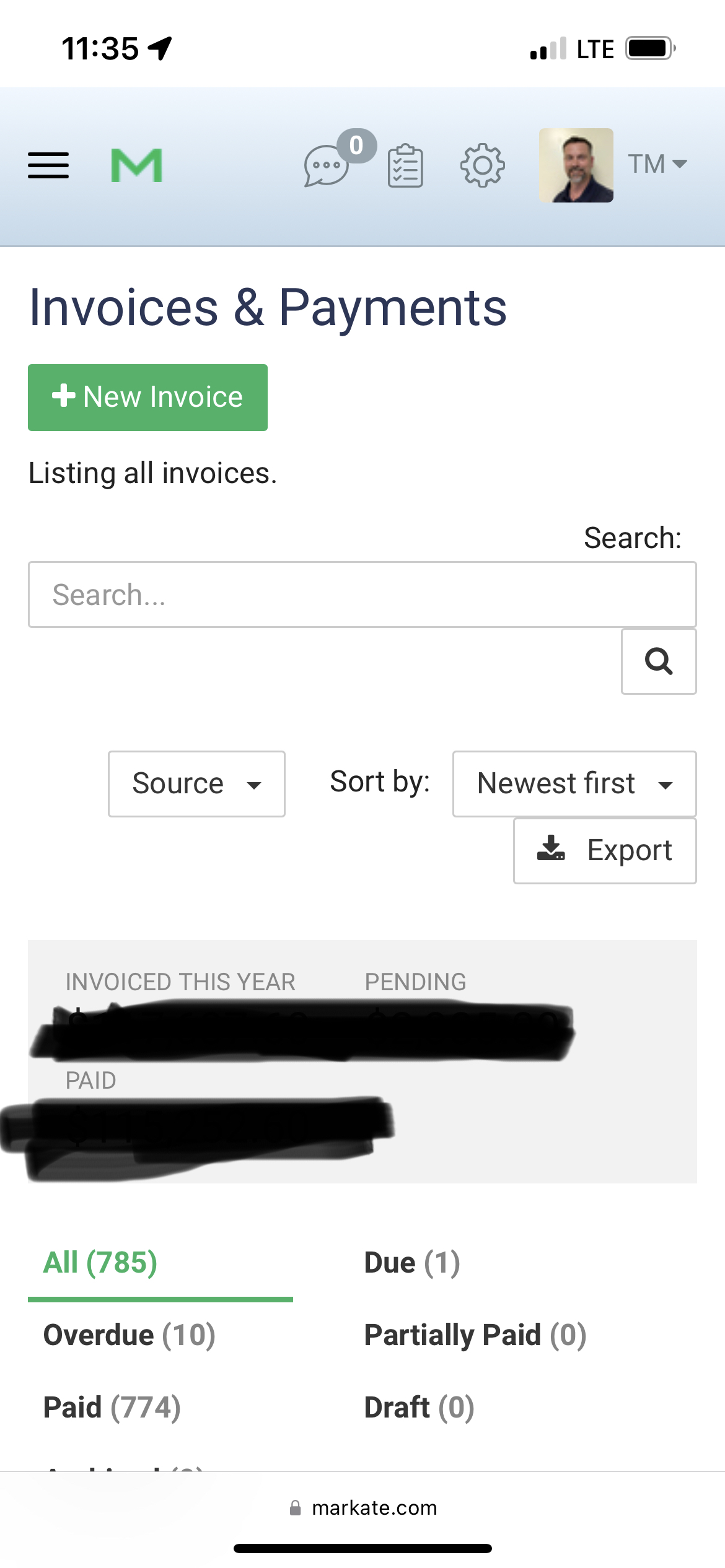725x1568 pixels.
Task: Open the chat messages icon
Action: pos(327,166)
